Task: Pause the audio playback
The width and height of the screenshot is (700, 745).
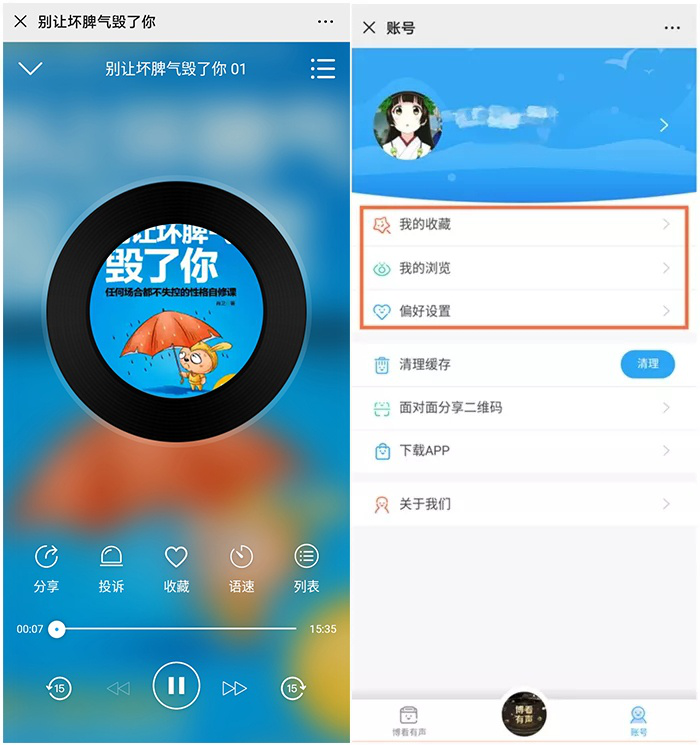Action: (x=176, y=686)
